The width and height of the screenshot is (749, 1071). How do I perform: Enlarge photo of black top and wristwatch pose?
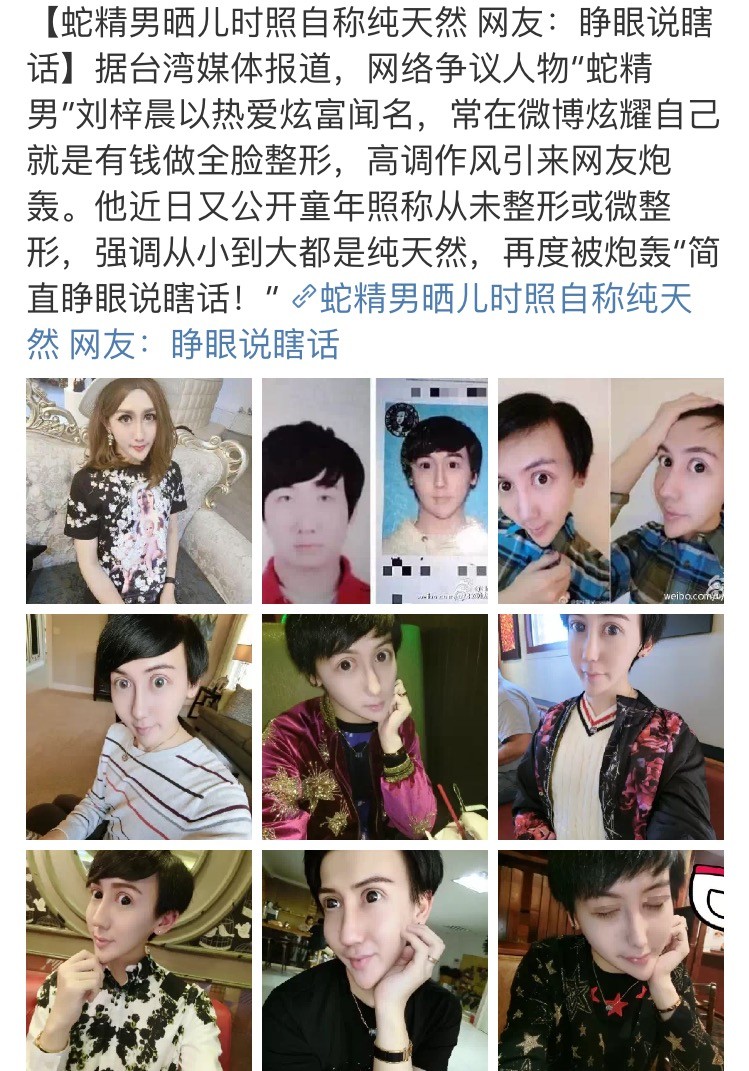(375, 960)
